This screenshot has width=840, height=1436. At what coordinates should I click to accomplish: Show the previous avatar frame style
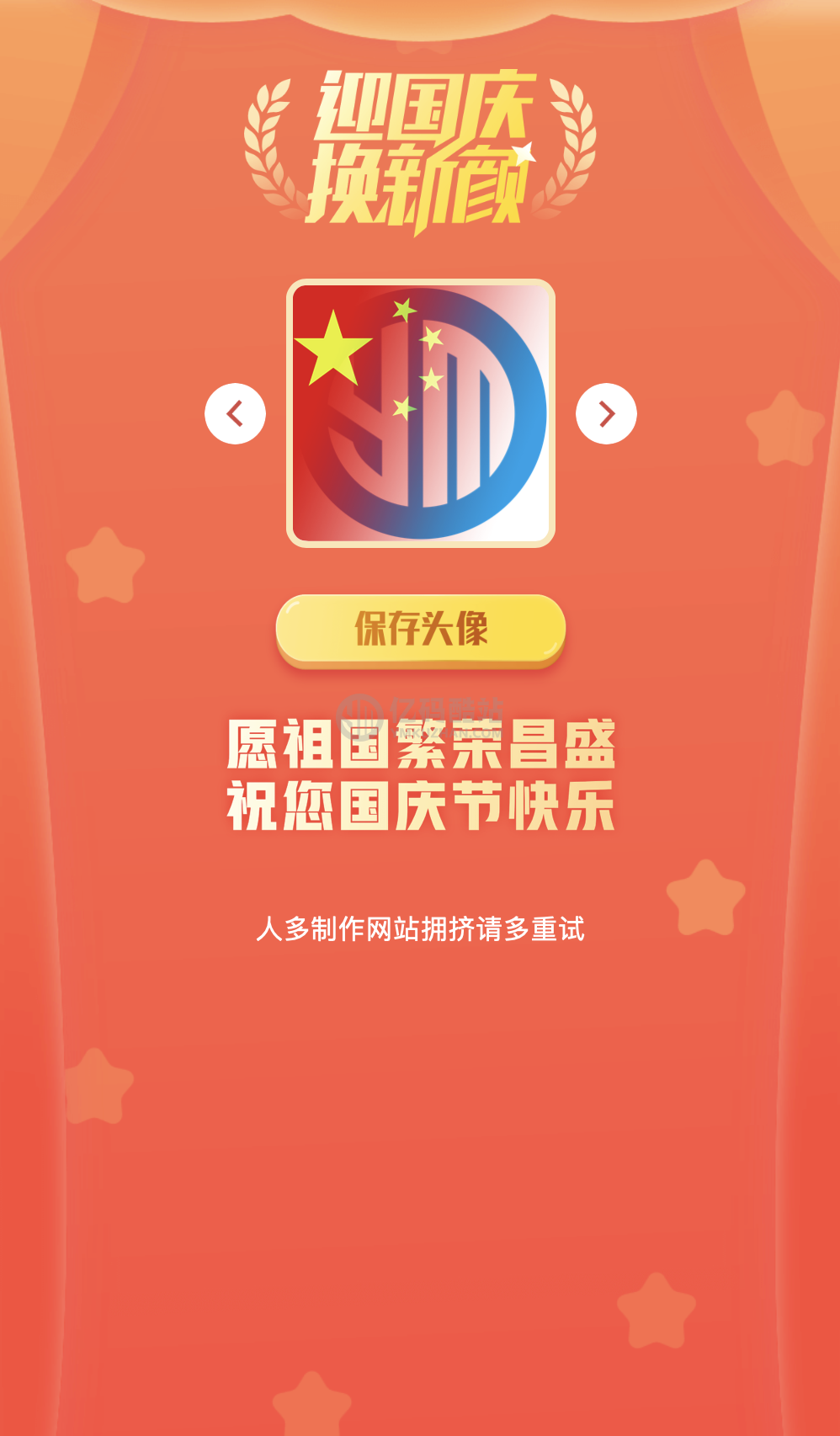coord(235,413)
